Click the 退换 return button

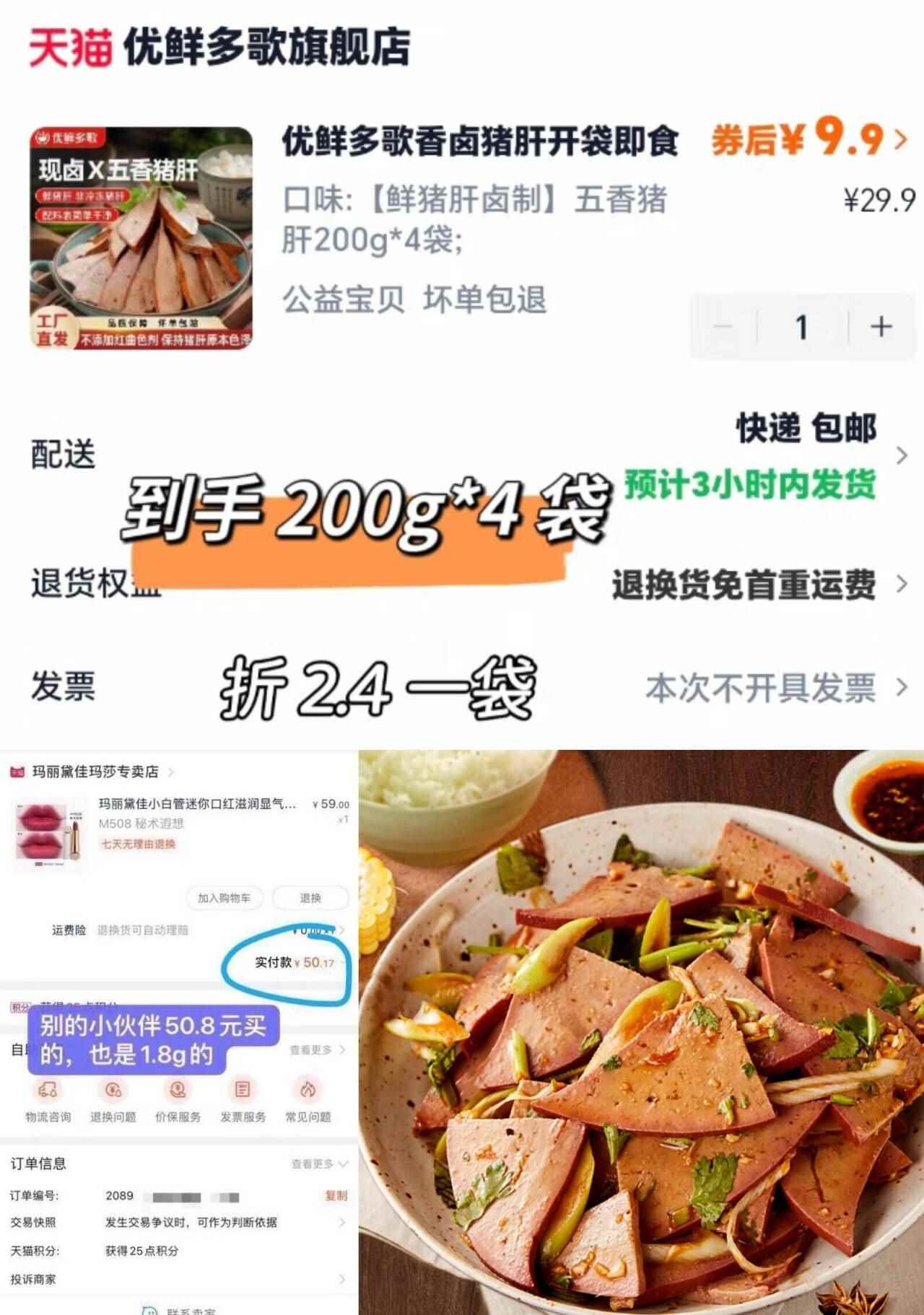pos(310,897)
